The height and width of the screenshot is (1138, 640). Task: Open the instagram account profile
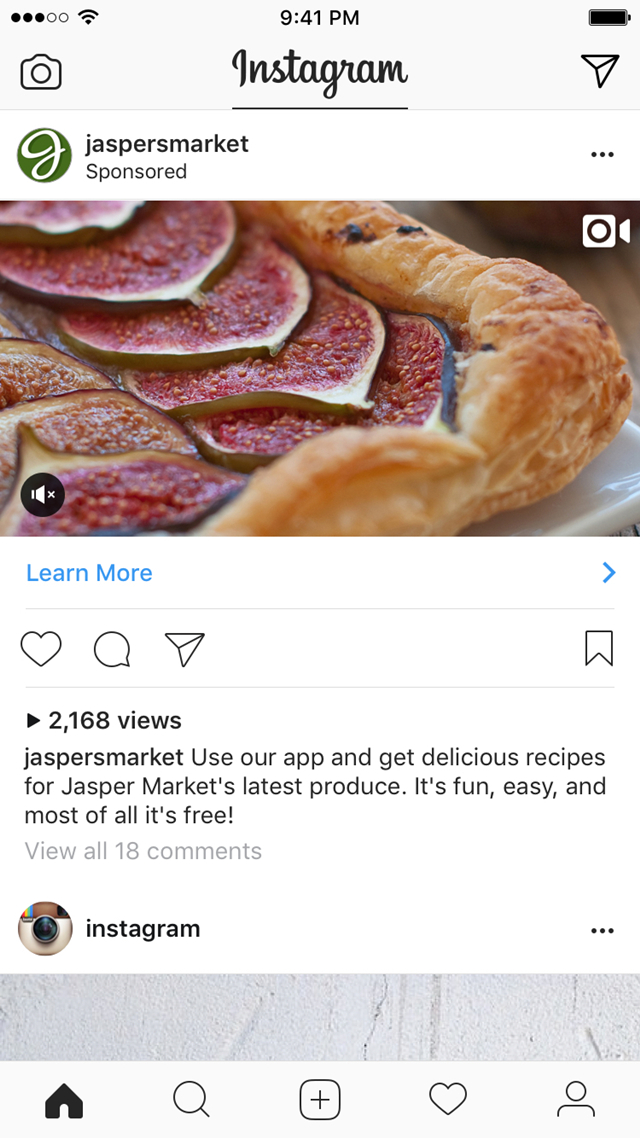coord(45,929)
